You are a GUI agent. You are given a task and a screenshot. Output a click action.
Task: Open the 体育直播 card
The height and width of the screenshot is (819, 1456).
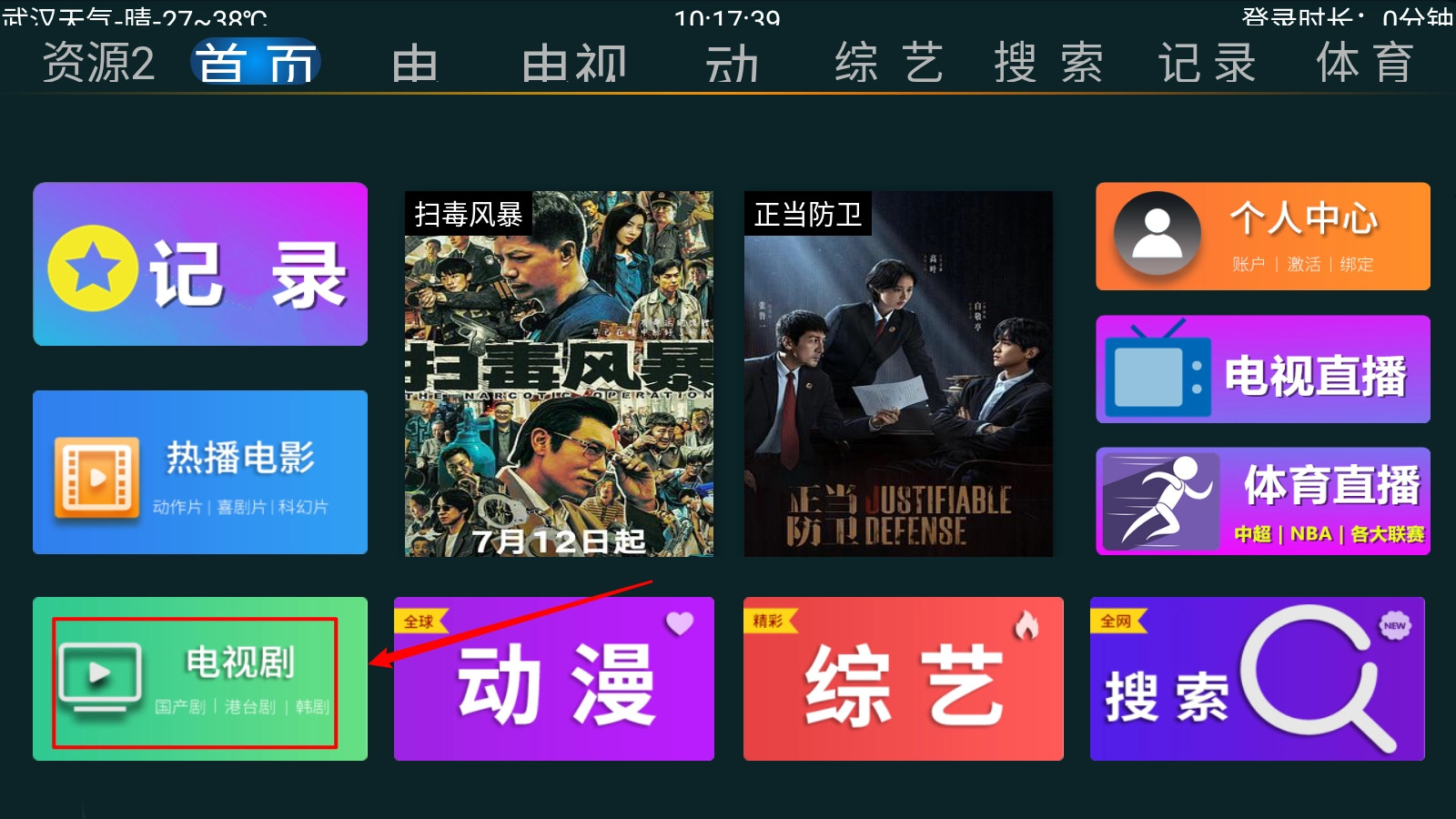coord(1263,501)
